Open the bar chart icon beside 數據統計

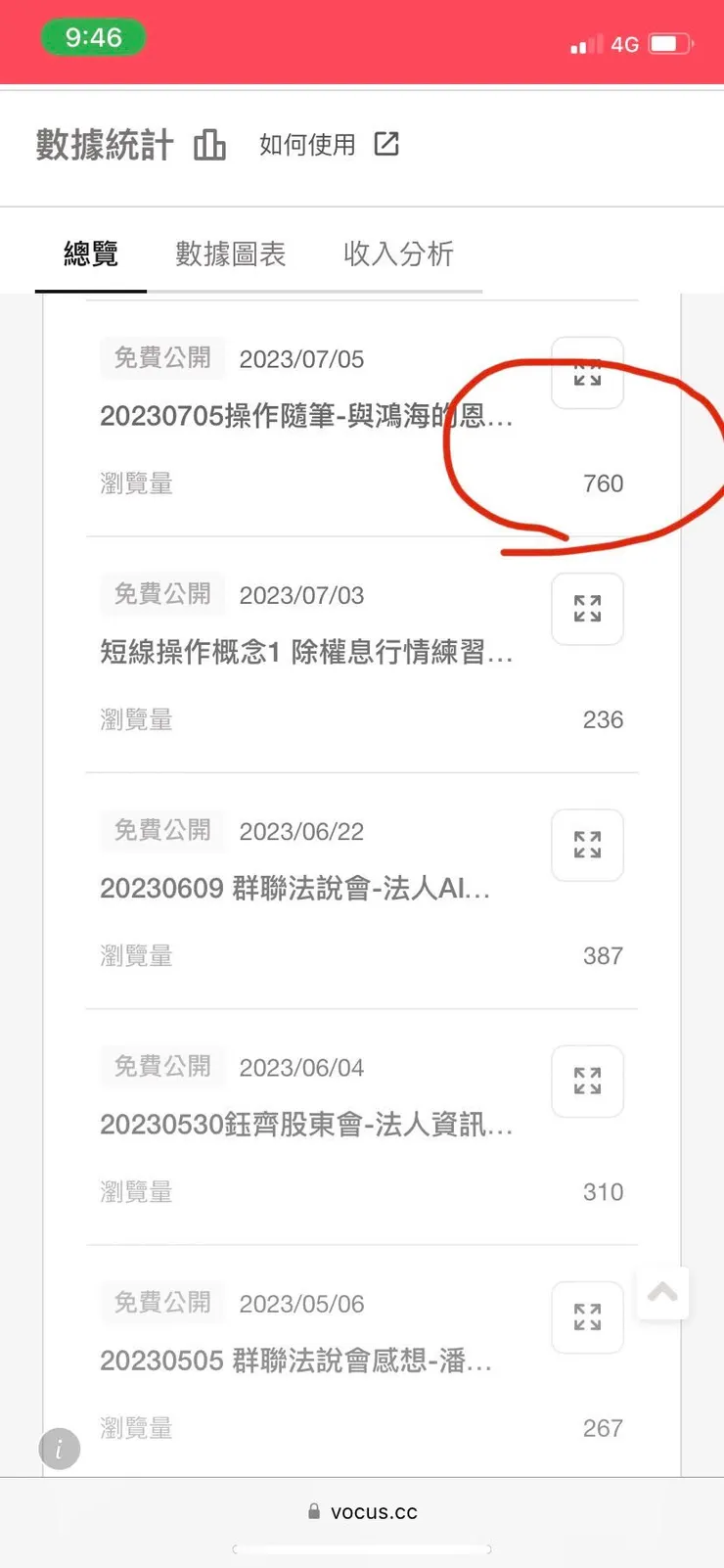pos(209,144)
